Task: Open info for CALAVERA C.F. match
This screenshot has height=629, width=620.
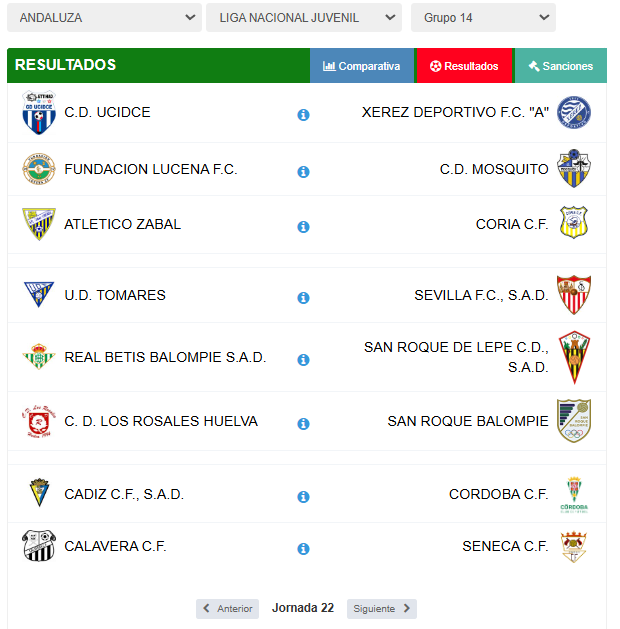Action: 303,549
